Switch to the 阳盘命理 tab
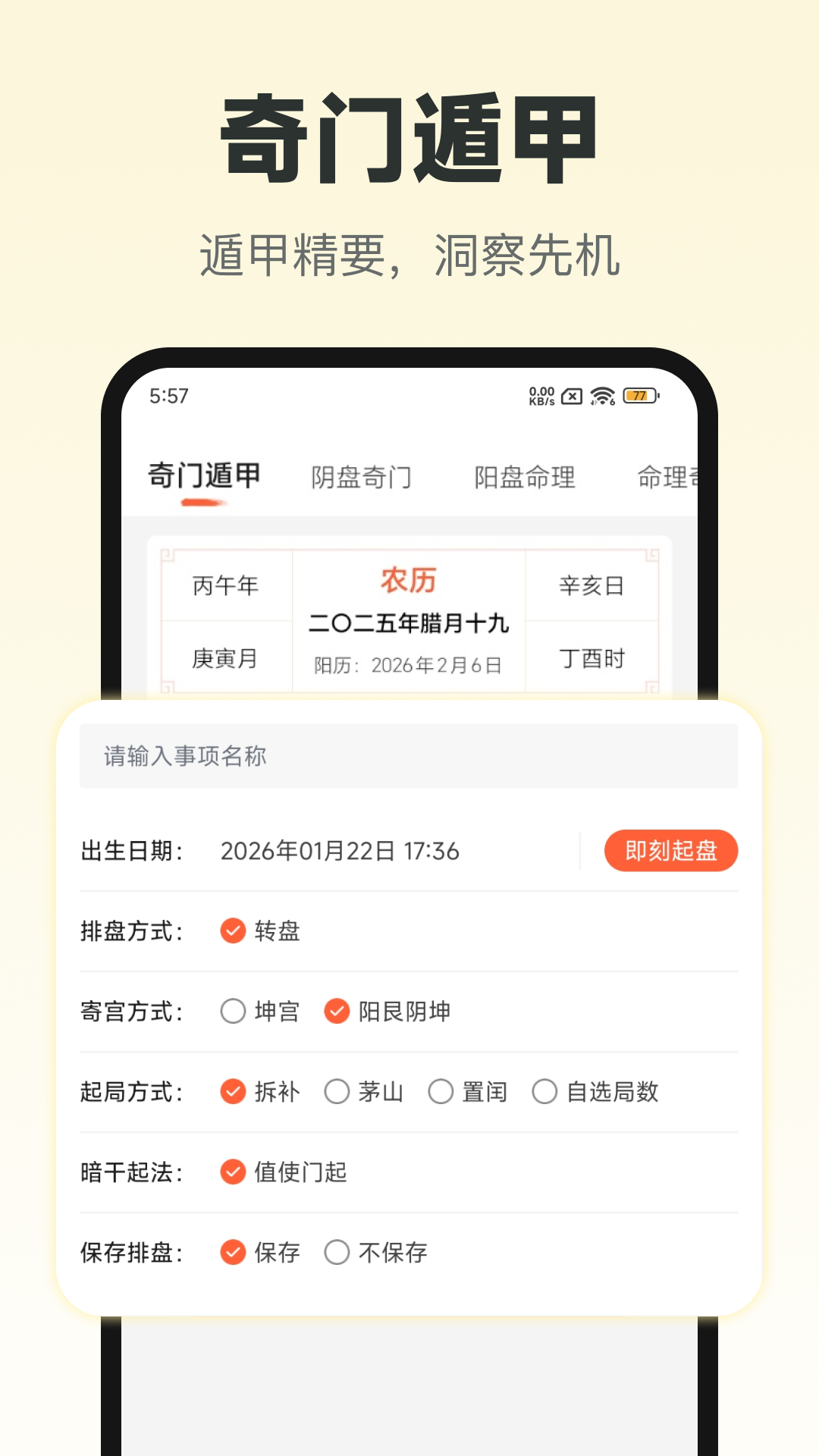The height and width of the screenshot is (1456, 819). (525, 476)
